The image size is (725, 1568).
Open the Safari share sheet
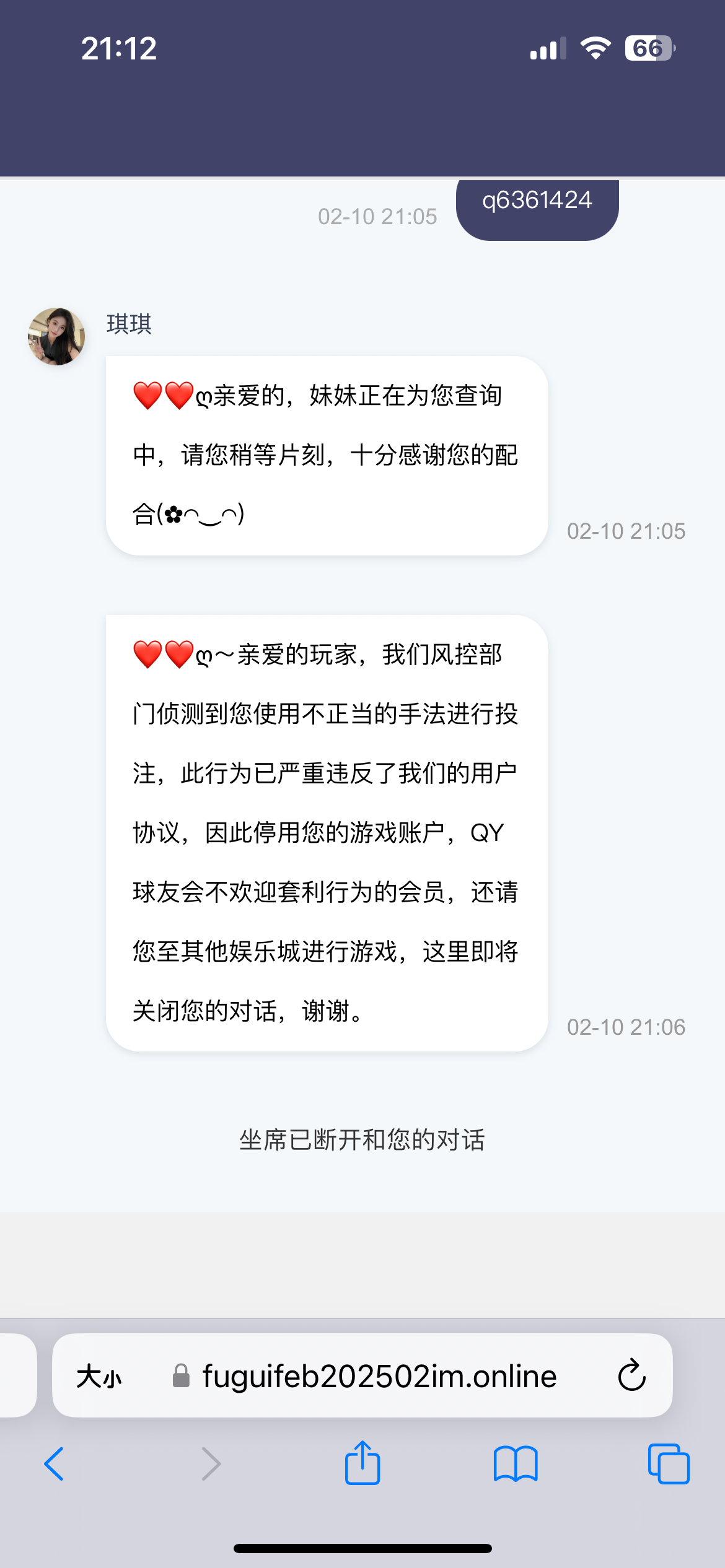tap(362, 1463)
